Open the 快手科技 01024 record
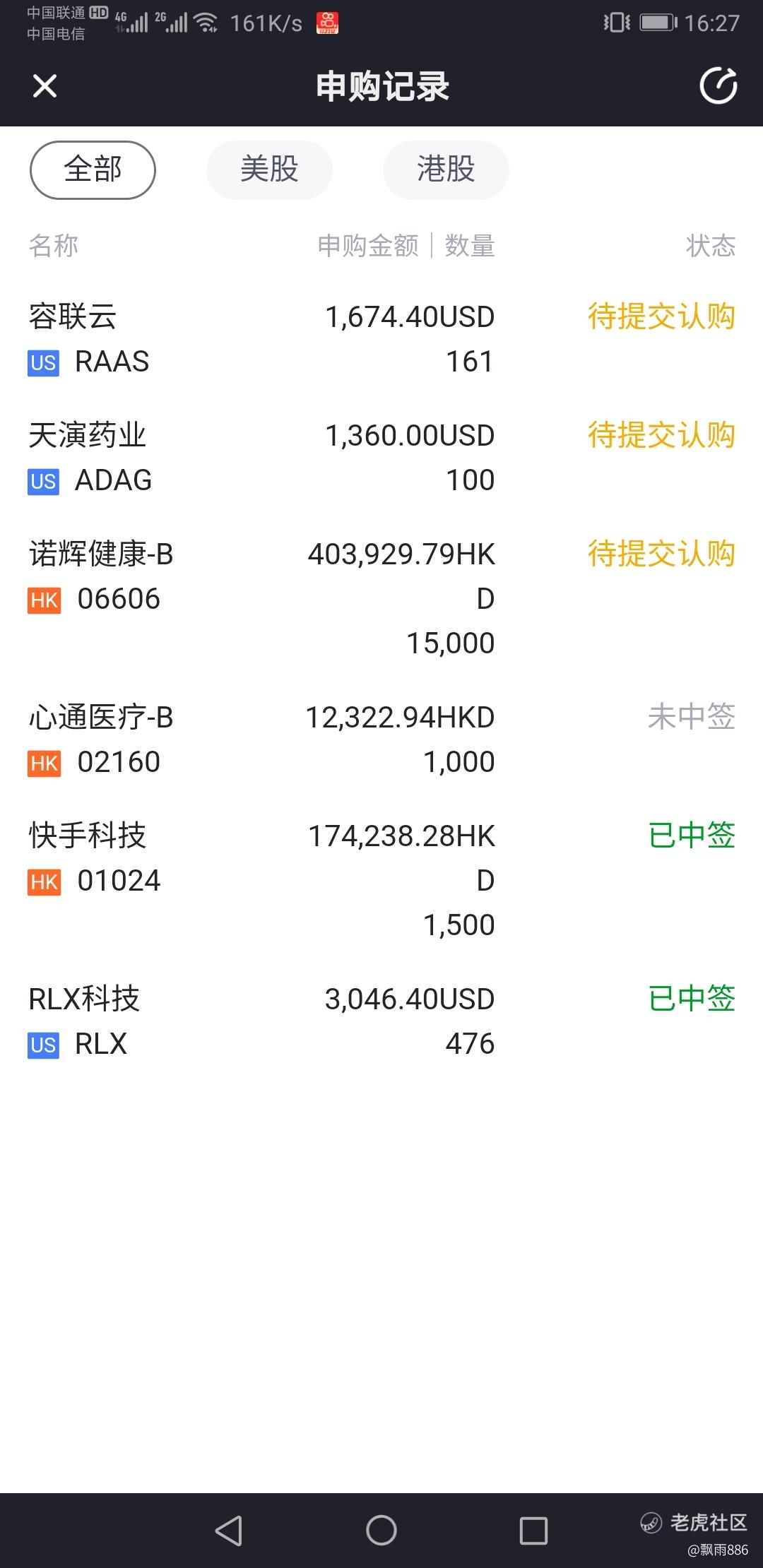This screenshot has height=1568, width=763. click(x=381, y=880)
